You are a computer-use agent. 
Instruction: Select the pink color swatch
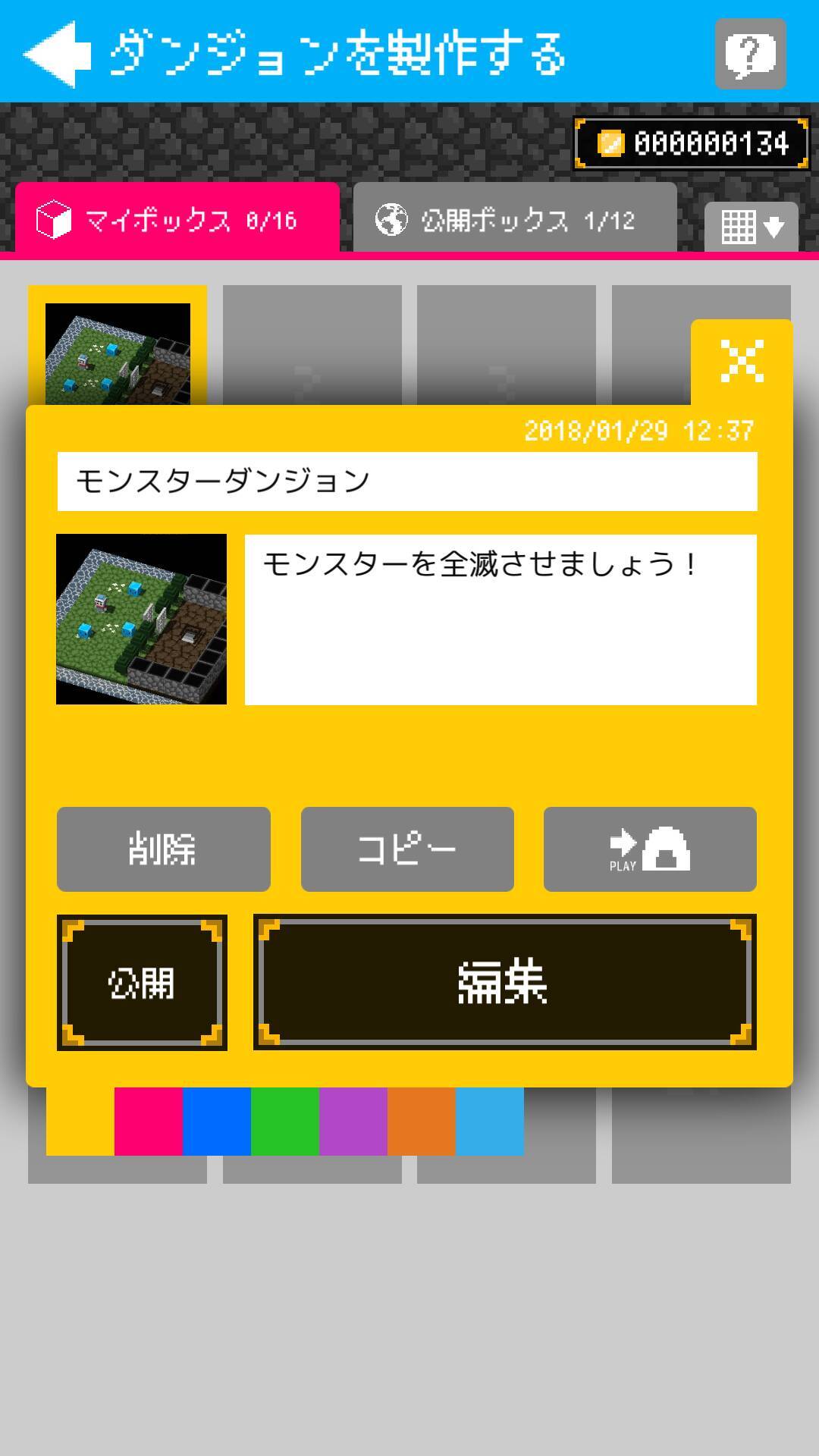point(149,1121)
